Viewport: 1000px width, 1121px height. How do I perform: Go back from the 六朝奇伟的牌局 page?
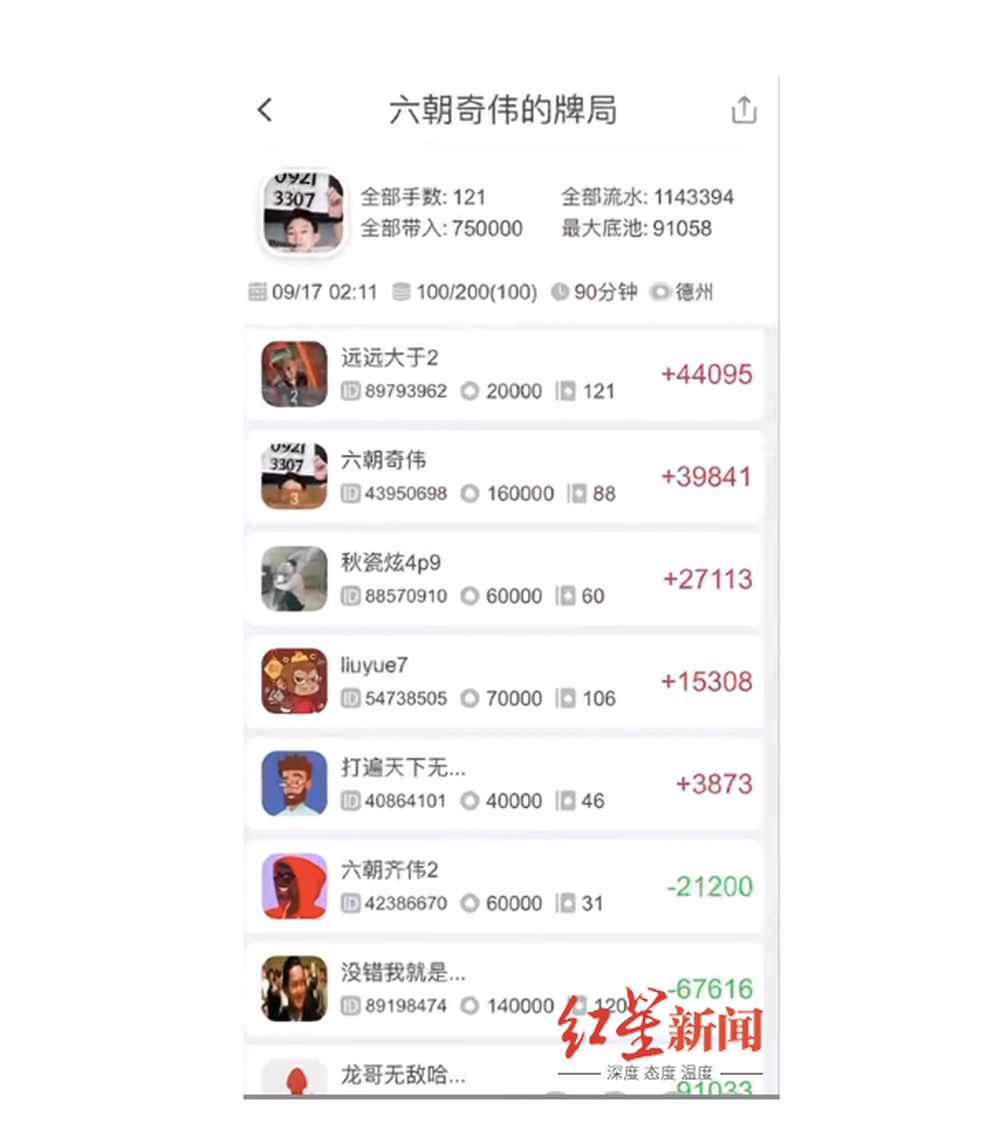coord(265,110)
